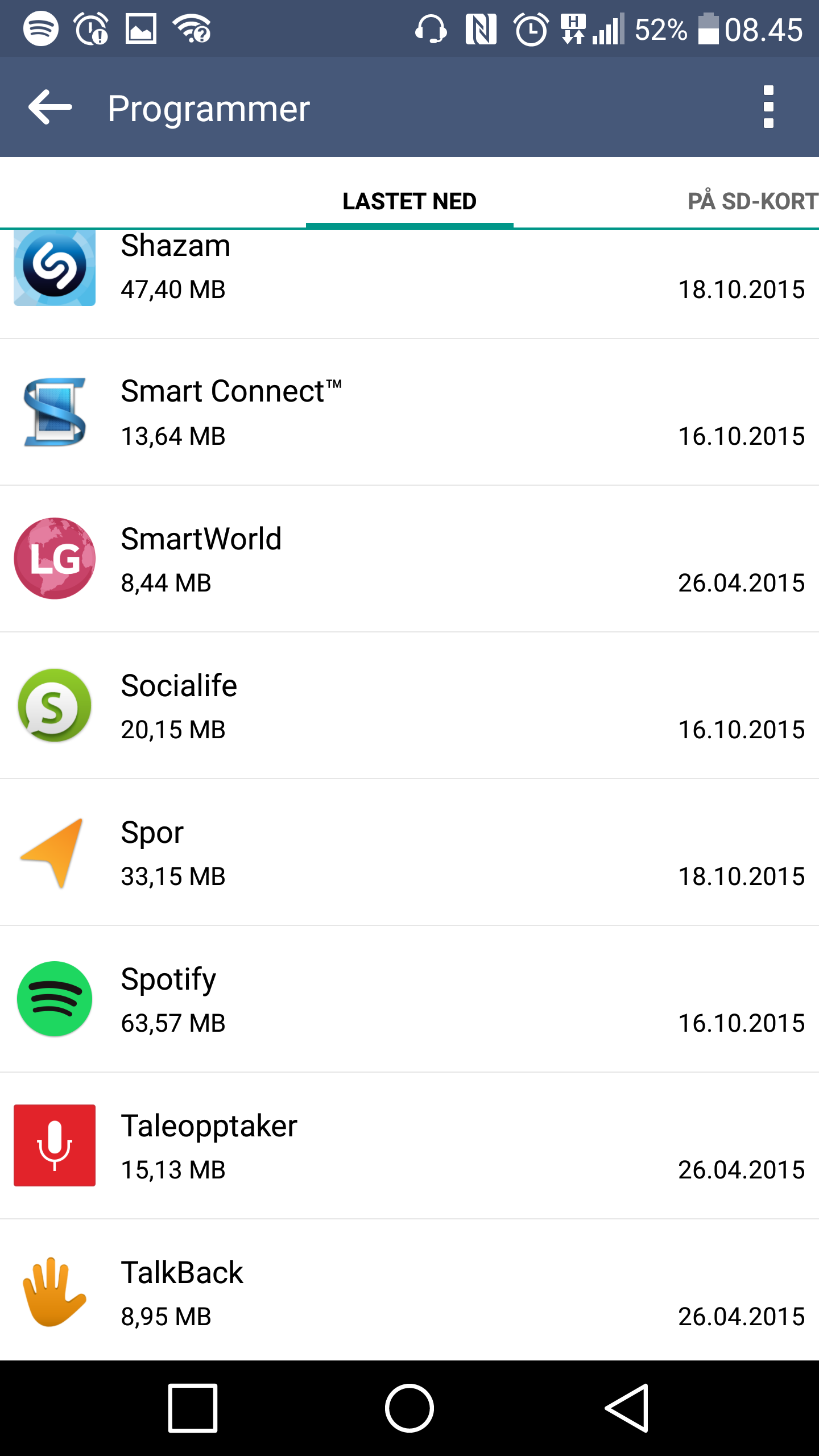Open SmartWorld app info

(x=409, y=559)
